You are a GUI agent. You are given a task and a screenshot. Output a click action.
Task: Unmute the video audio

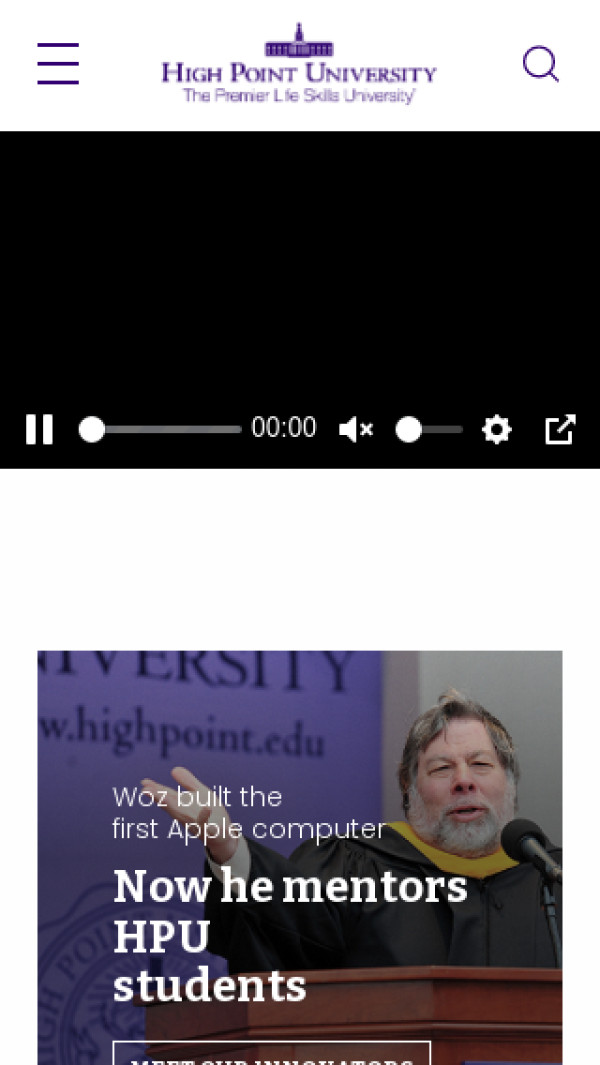pyautogui.click(x=355, y=429)
